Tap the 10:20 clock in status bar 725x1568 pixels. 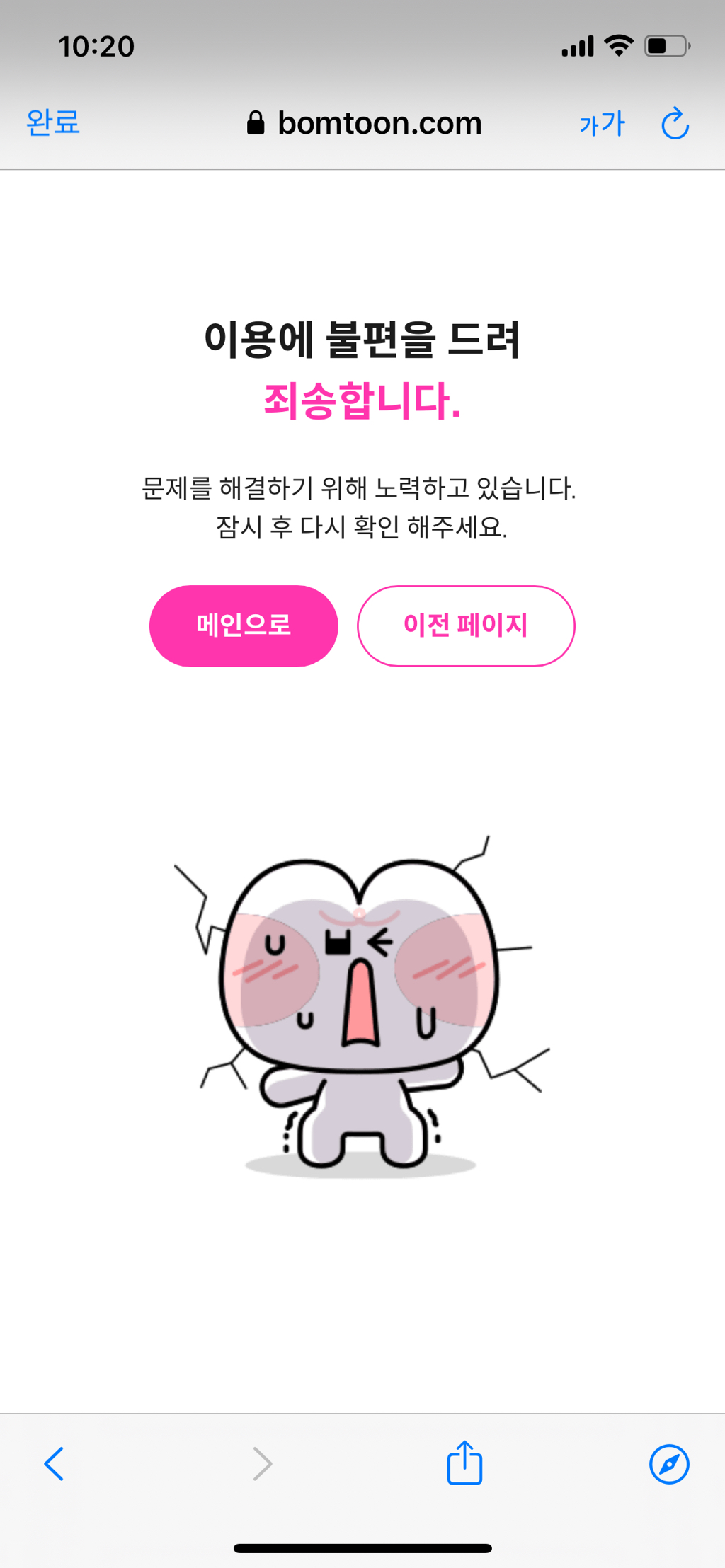click(x=97, y=45)
